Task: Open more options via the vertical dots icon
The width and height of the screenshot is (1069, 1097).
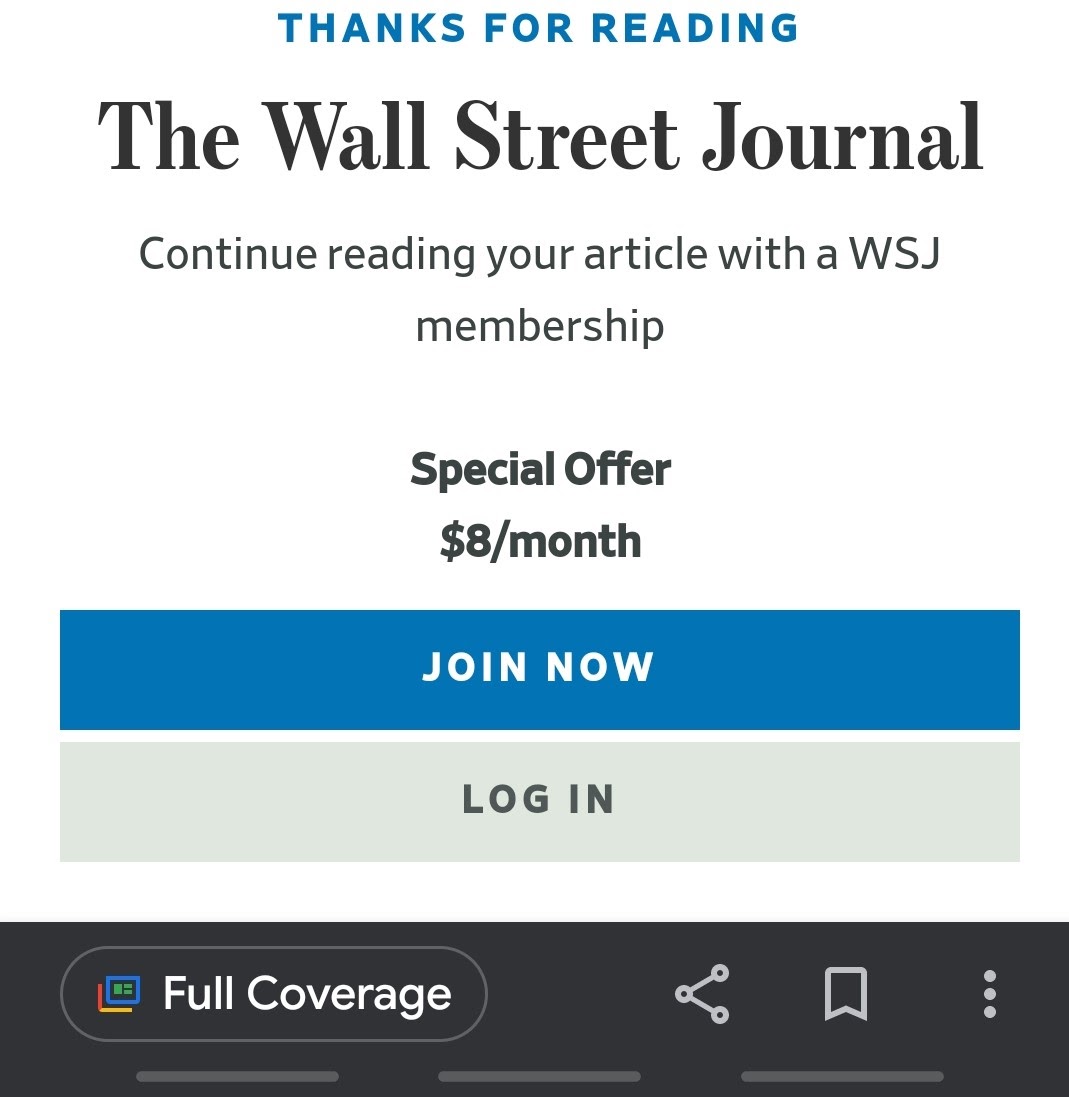Action: tap(988, 994)
